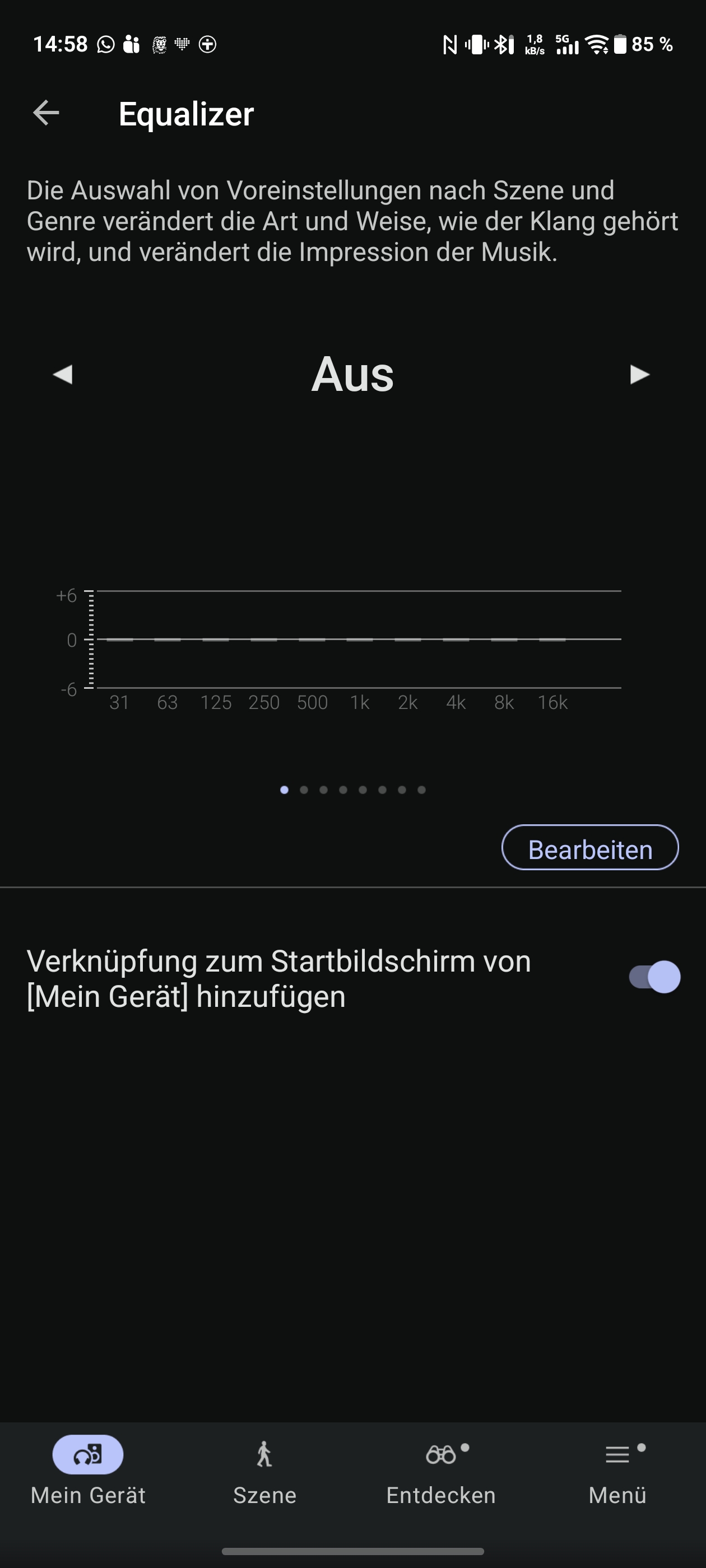Tap Bearbeiten to edit the equalizer
The width and height of the screenshot is (706, 1568).
pyautogui.click(x=589, y=847)
